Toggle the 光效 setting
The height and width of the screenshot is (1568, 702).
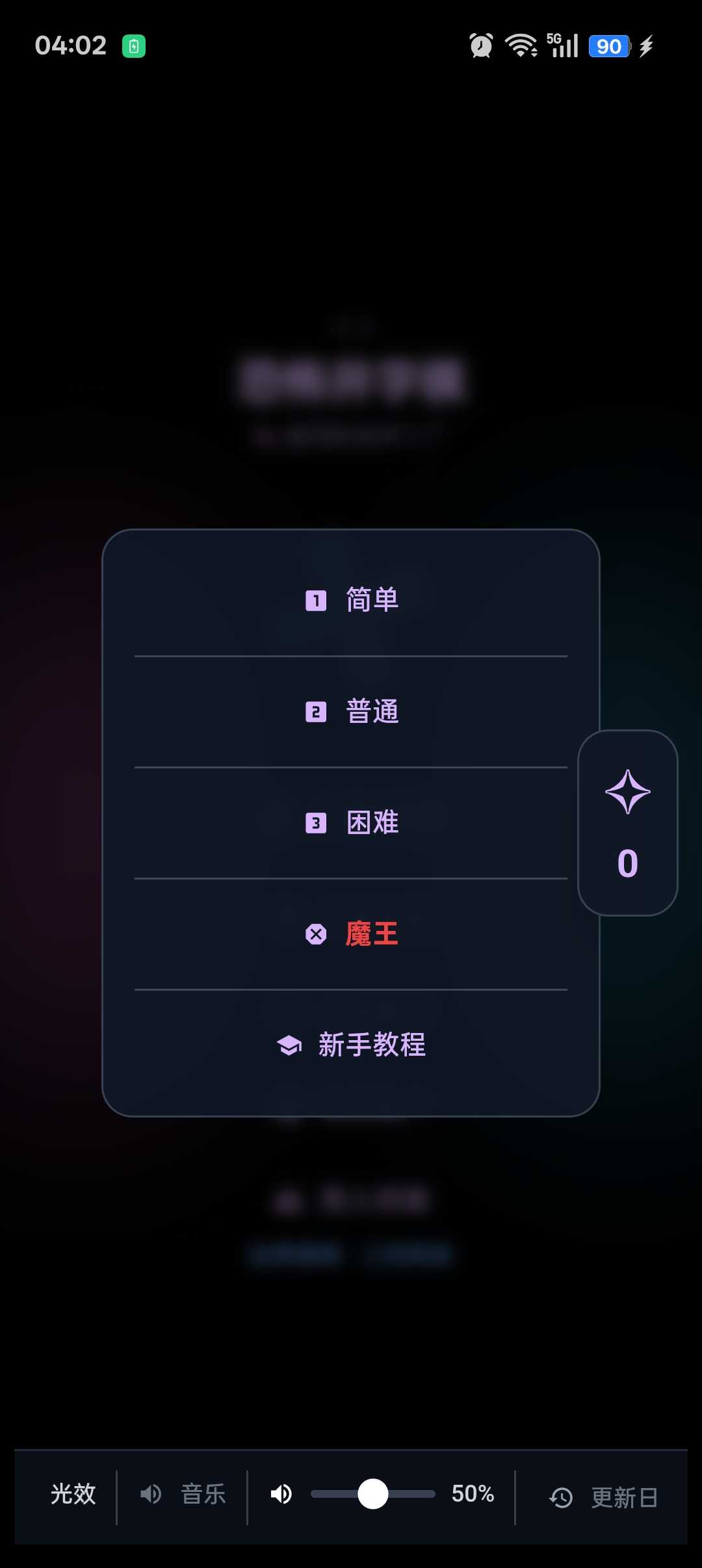(73, 1494)
